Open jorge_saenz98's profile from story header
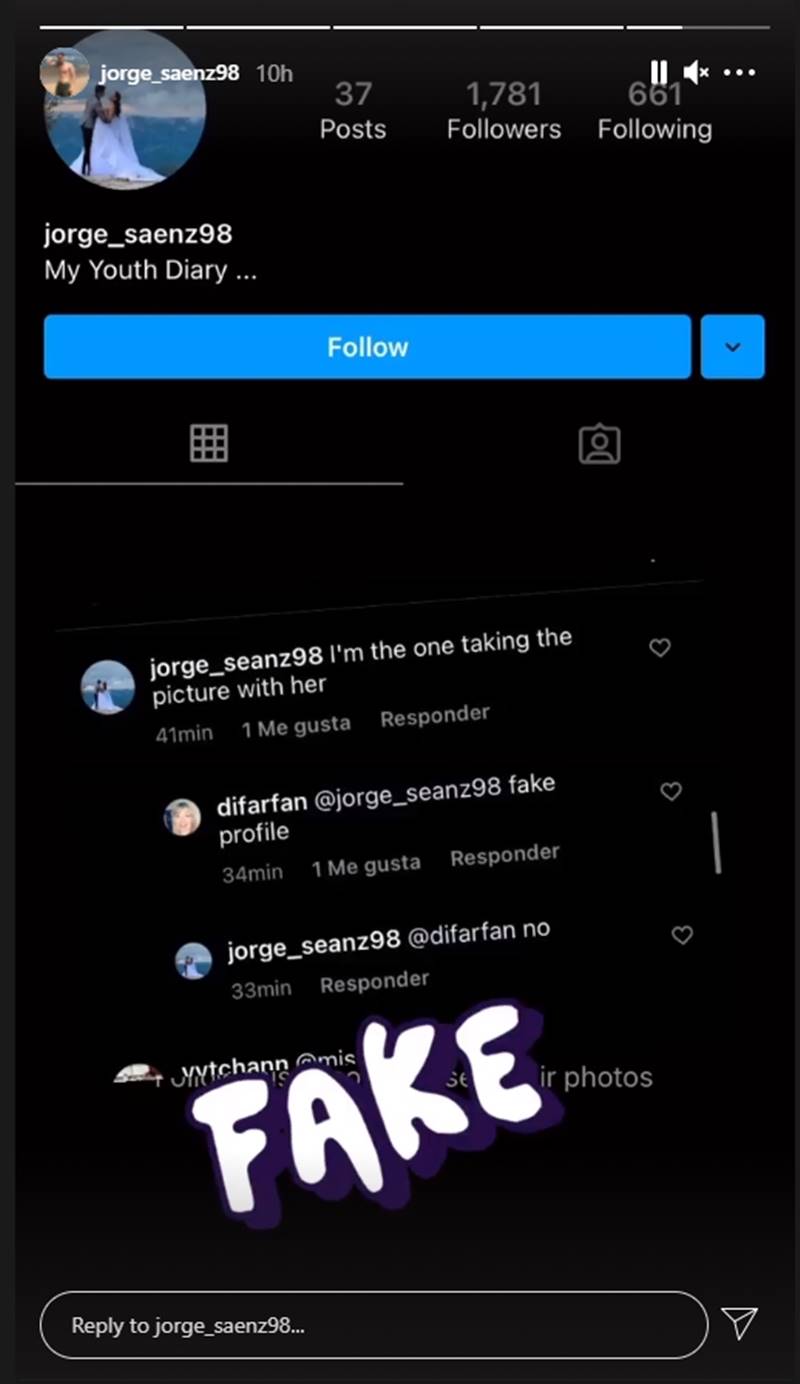This screenshot has height=1384, width=800. 168,73
